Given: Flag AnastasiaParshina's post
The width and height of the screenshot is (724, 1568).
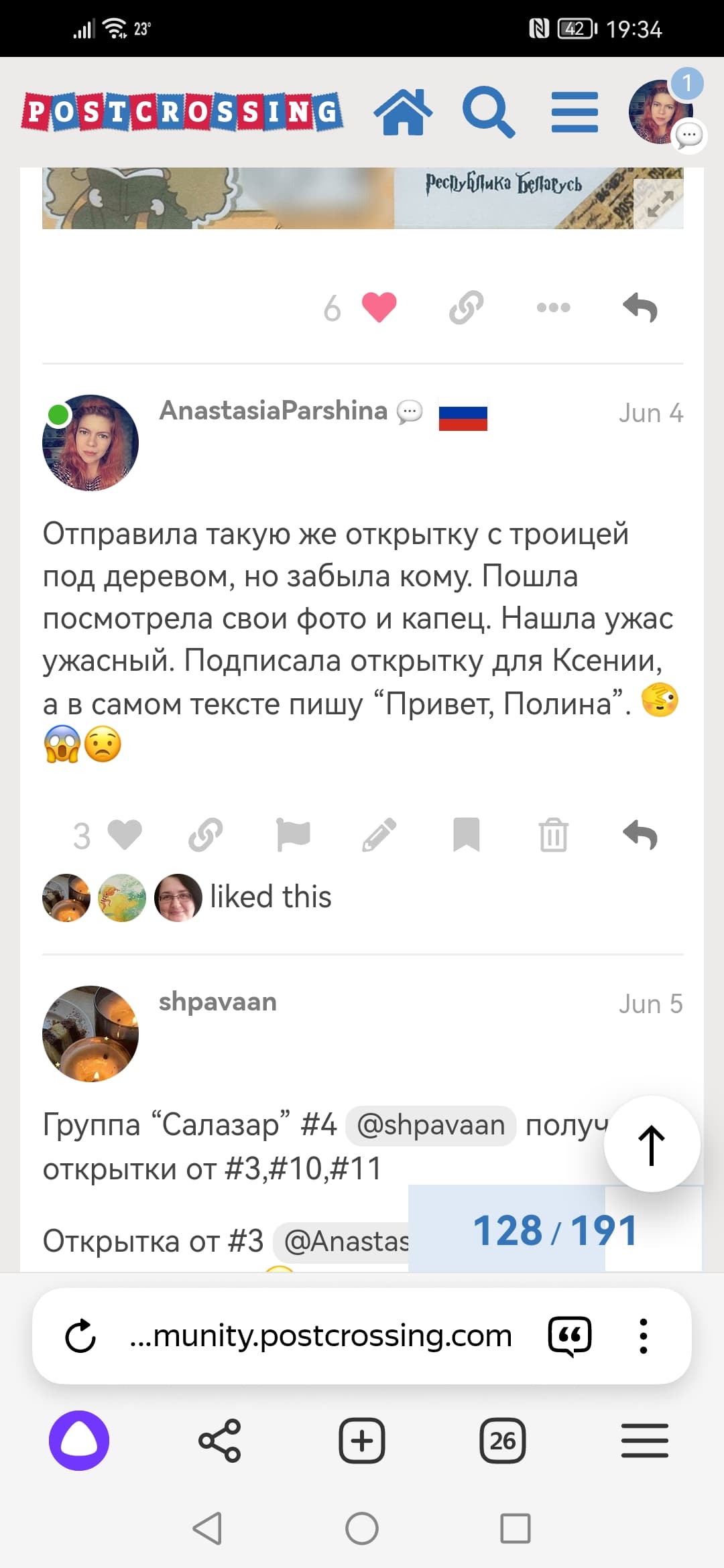Looking at the screenshot, I should [293, 835].
